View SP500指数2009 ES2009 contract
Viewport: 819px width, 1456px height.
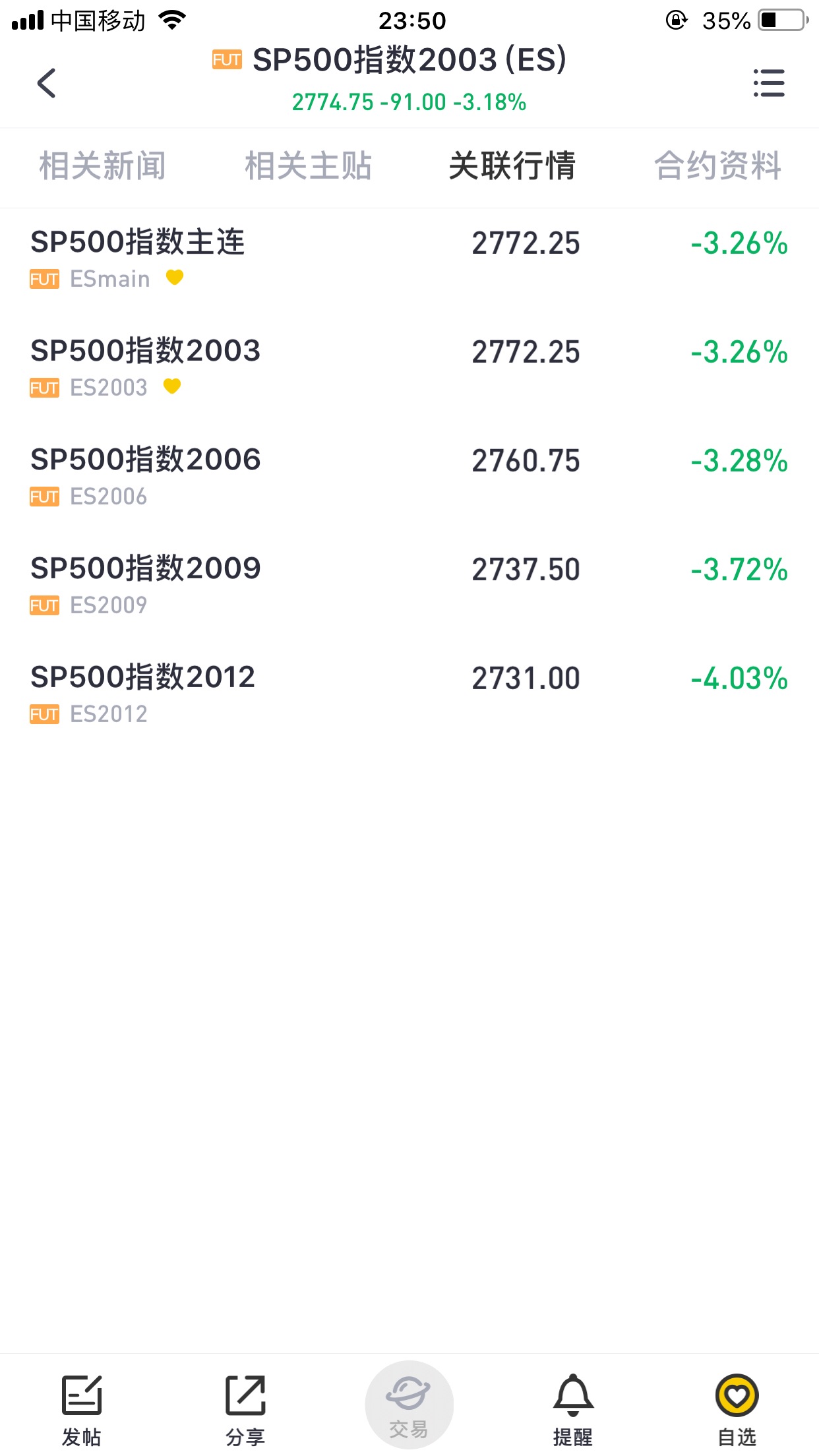409,585
